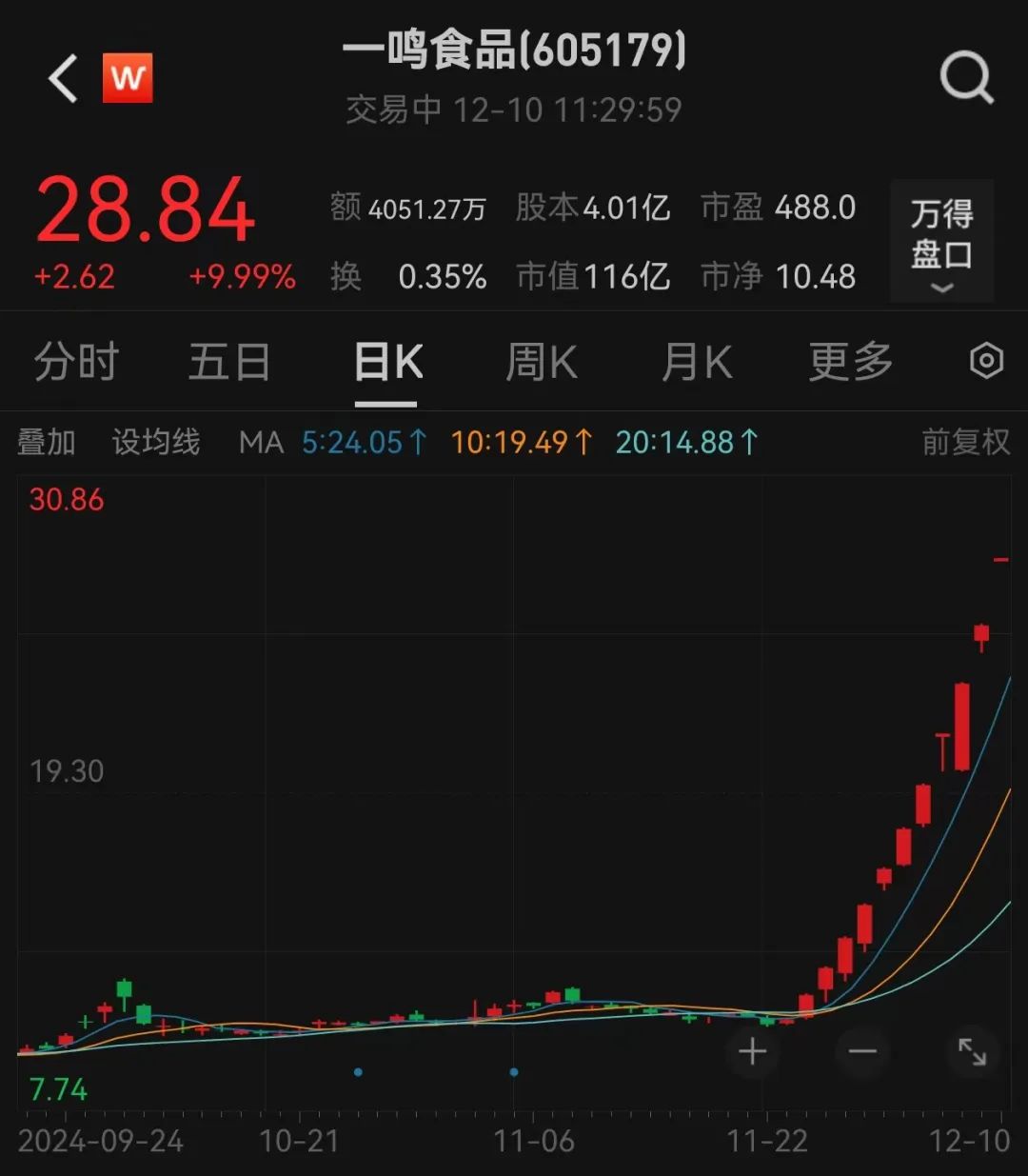Image resolution: width=1028 pixels, height=1176 pixels.
Task: Switch to the 周K chart tab
Action: click(542, 363)
